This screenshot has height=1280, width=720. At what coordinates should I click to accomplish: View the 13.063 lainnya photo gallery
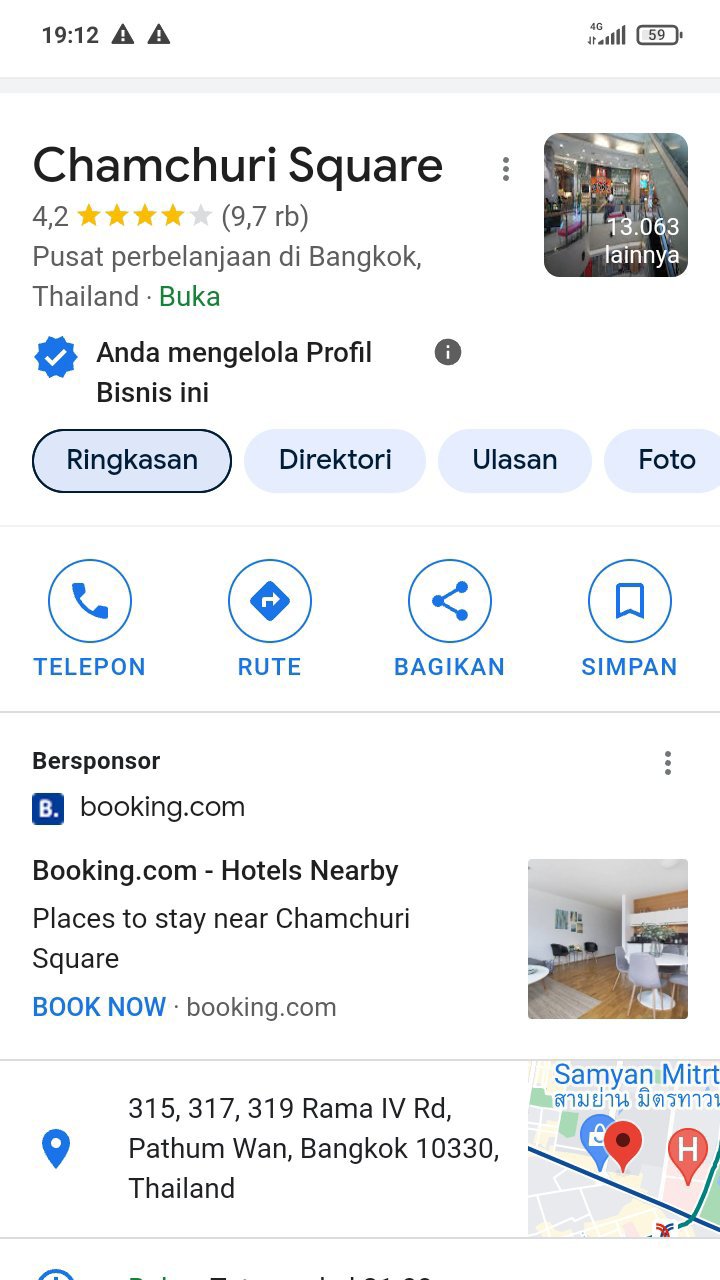tap(615, 205)
